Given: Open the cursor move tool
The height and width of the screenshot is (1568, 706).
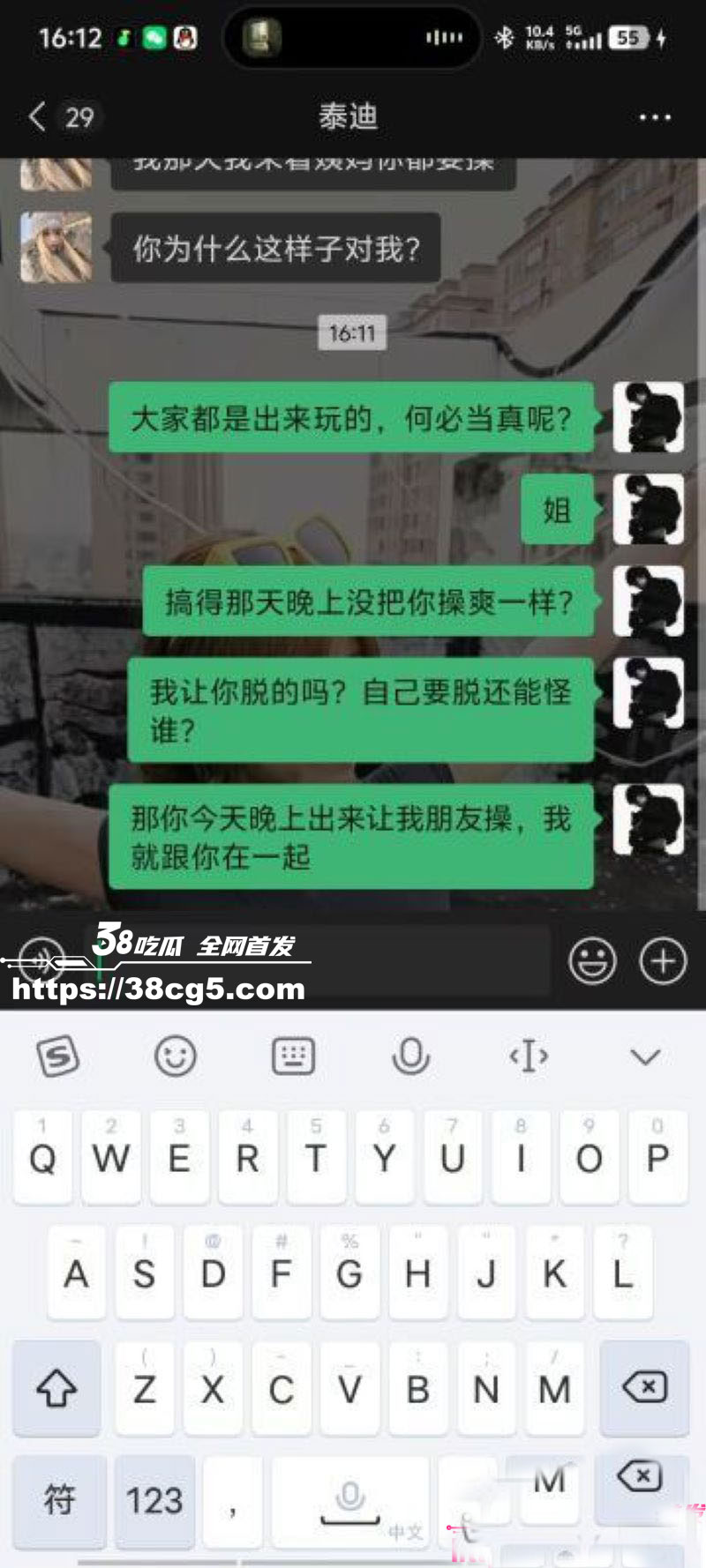Looking at the screenshot, I should click(x=528, y=1056).
